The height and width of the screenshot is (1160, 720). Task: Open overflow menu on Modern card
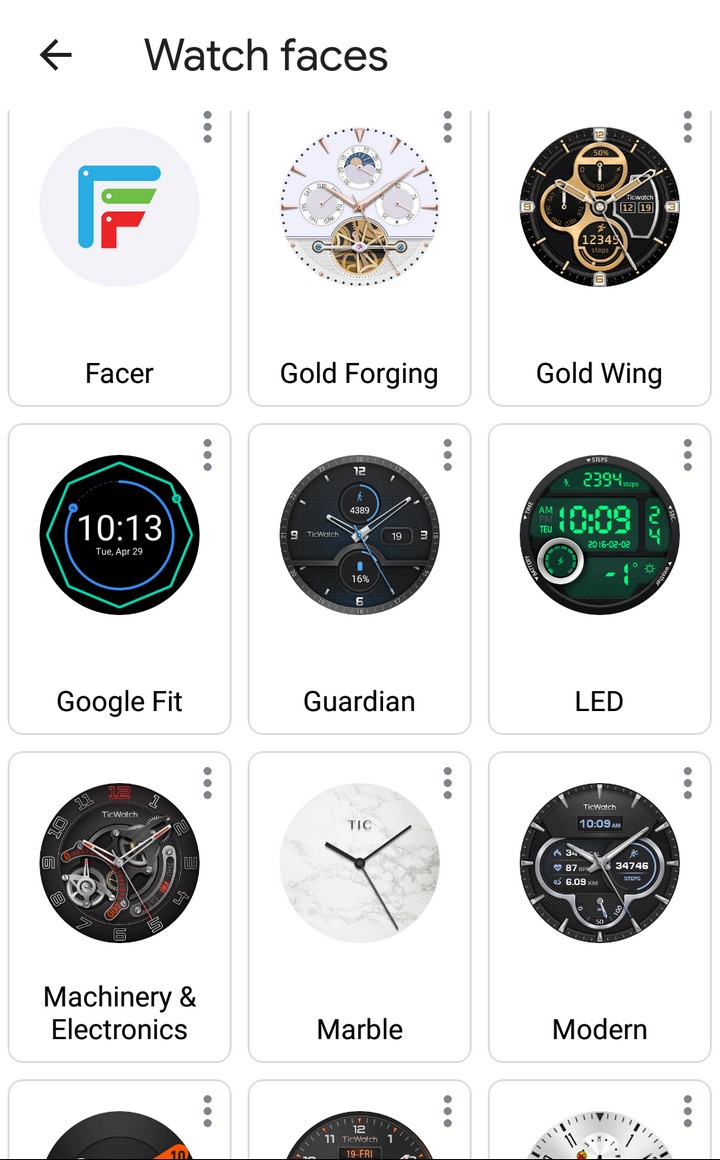point(688,783)
